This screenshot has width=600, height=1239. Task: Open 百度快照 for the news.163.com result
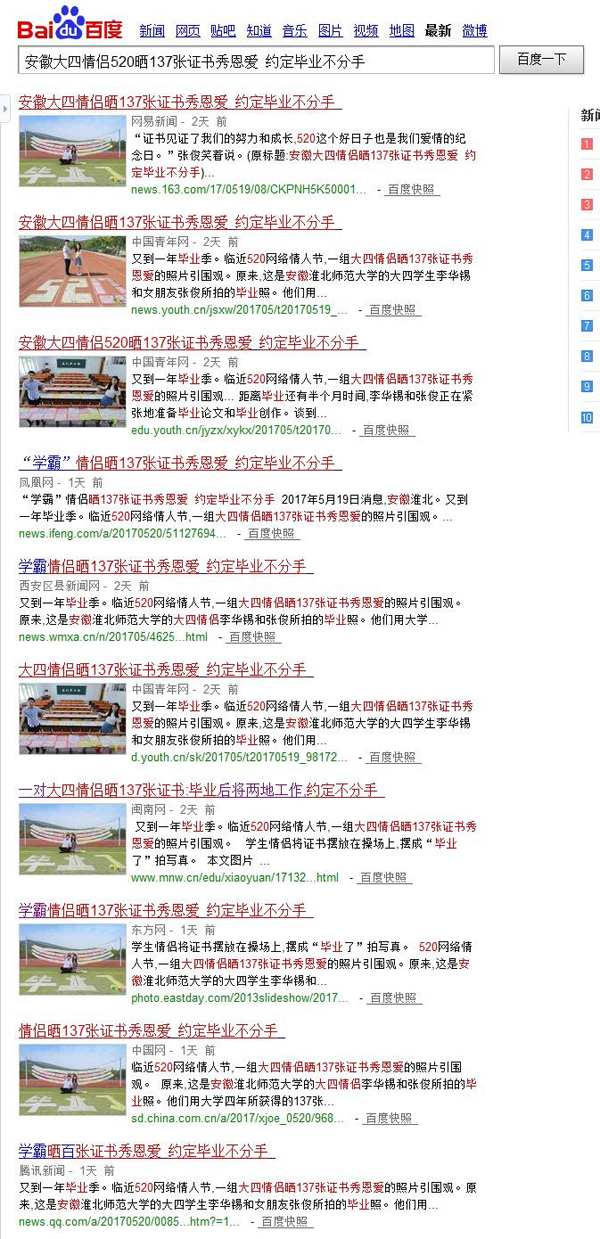[x=411, y=189]
